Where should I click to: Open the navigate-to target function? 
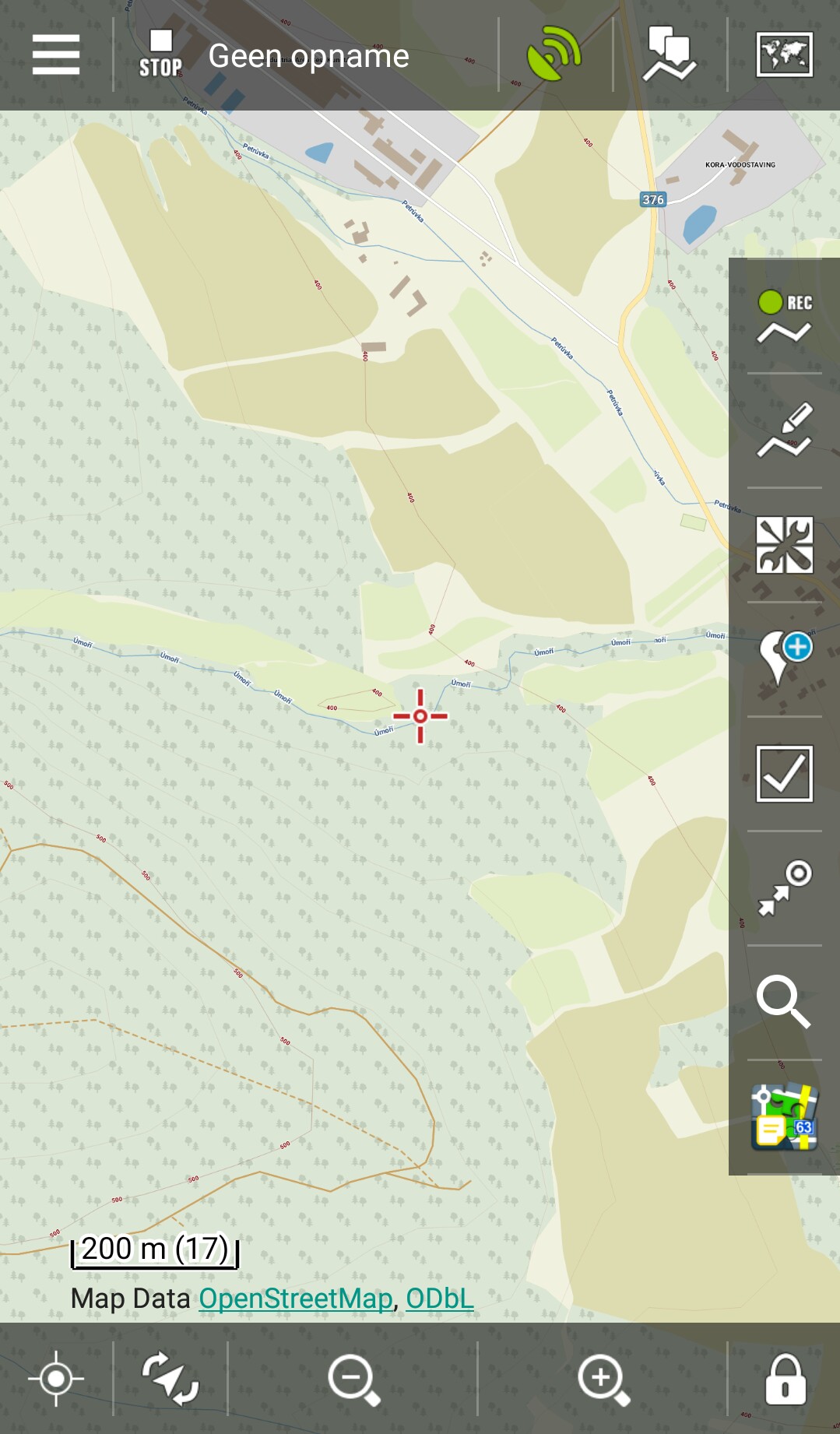click(x=784, y=887)
